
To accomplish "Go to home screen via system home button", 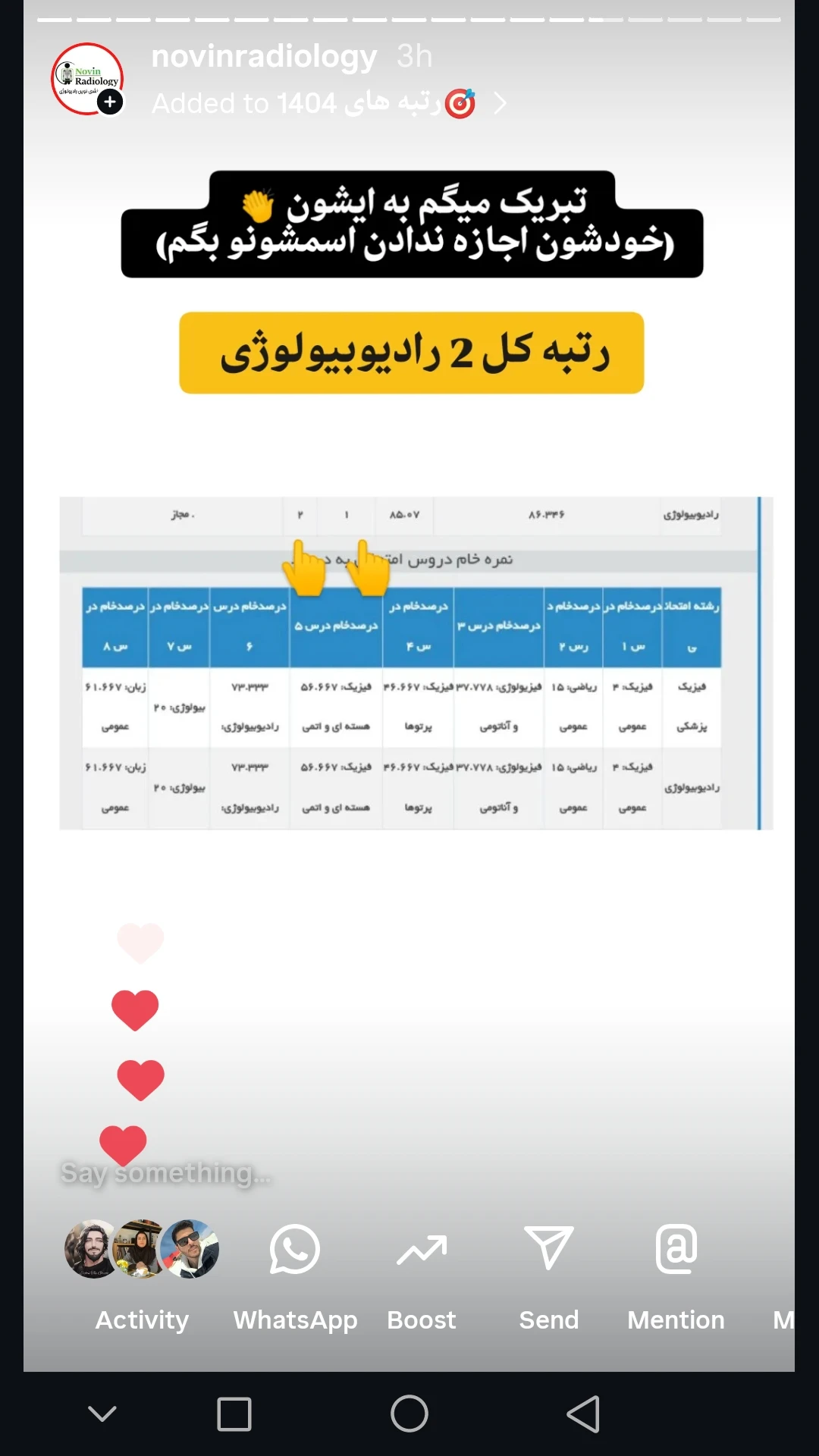I will click(x=409, y=1414).
